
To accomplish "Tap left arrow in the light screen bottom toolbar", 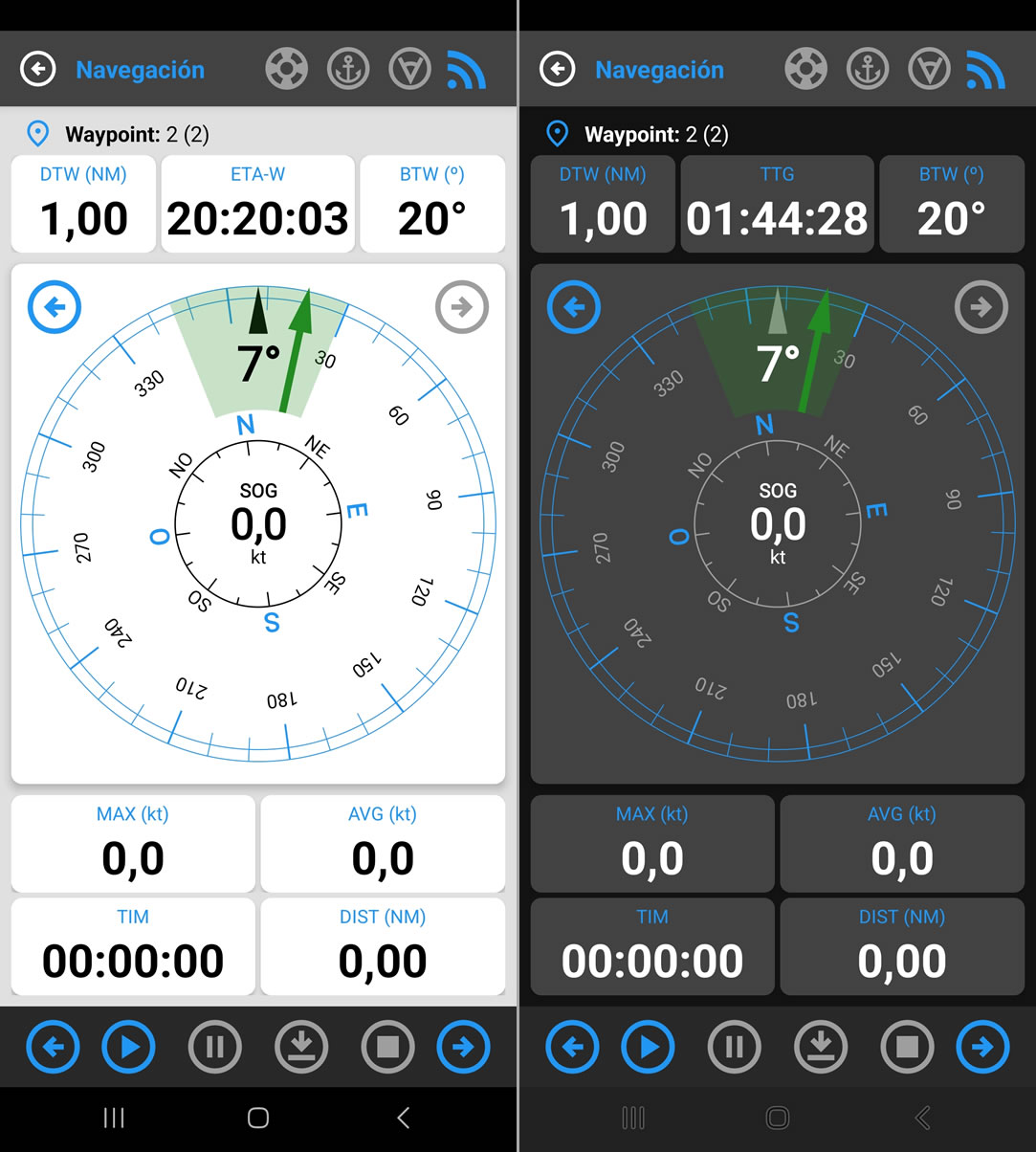I will (x=54, y=1047).
